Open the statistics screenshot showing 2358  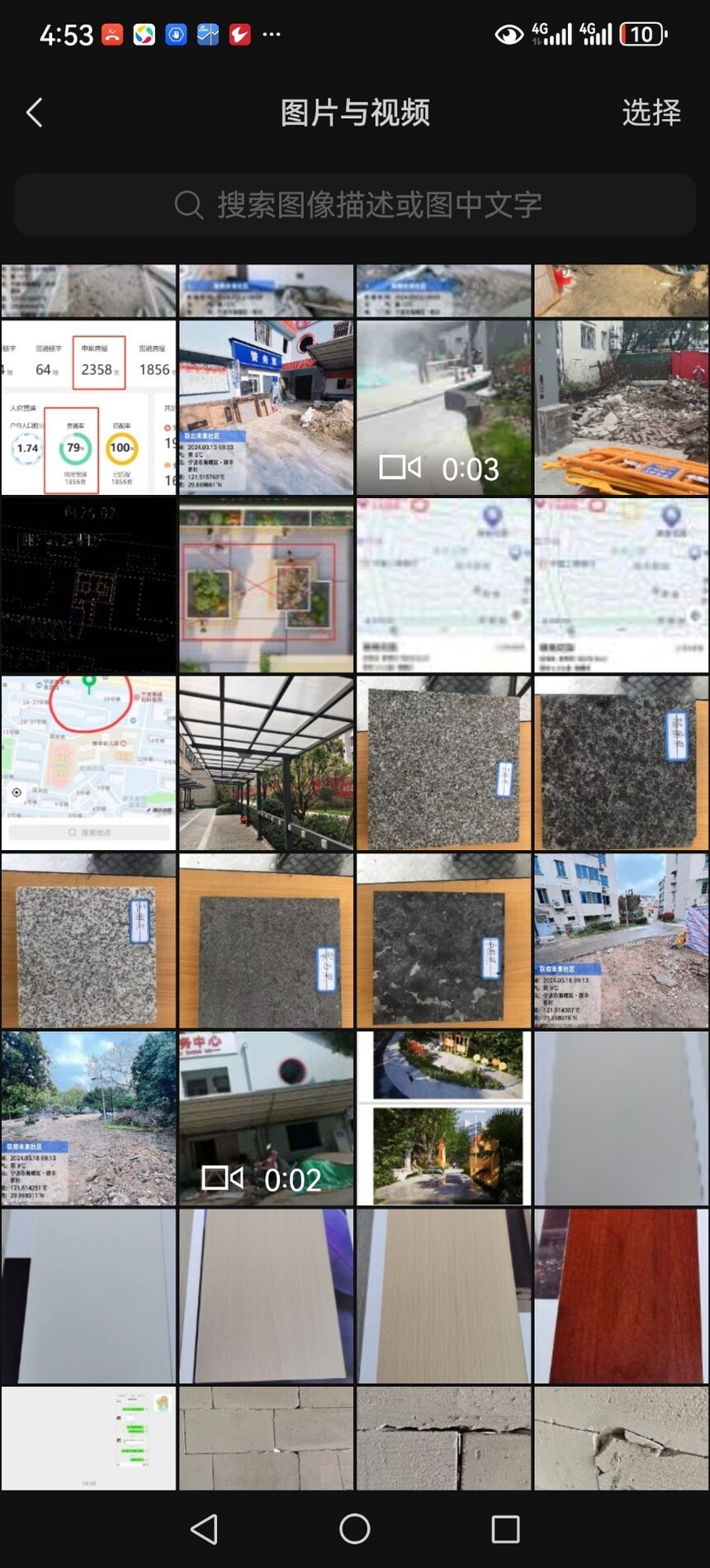pos(88,407)
